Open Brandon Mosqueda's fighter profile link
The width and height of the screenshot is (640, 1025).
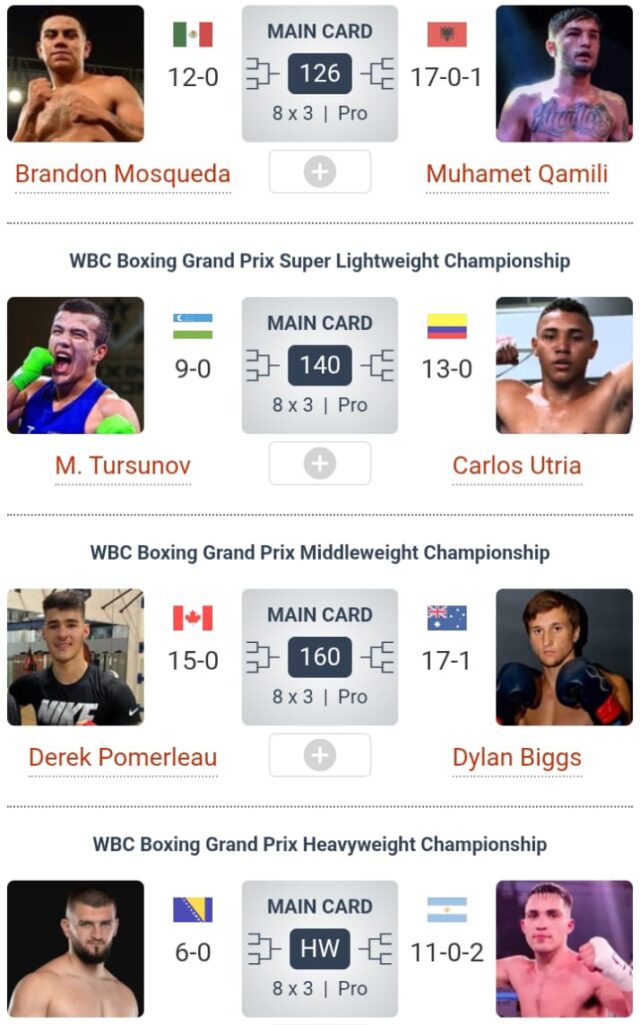click(x=122, y=174)
